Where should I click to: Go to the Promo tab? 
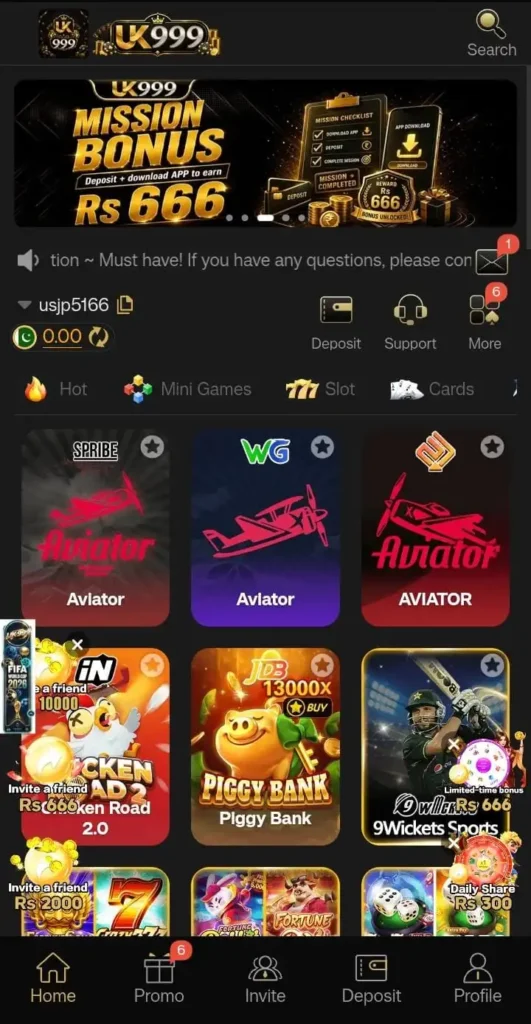pyautogui.click(x=159, y=978)
